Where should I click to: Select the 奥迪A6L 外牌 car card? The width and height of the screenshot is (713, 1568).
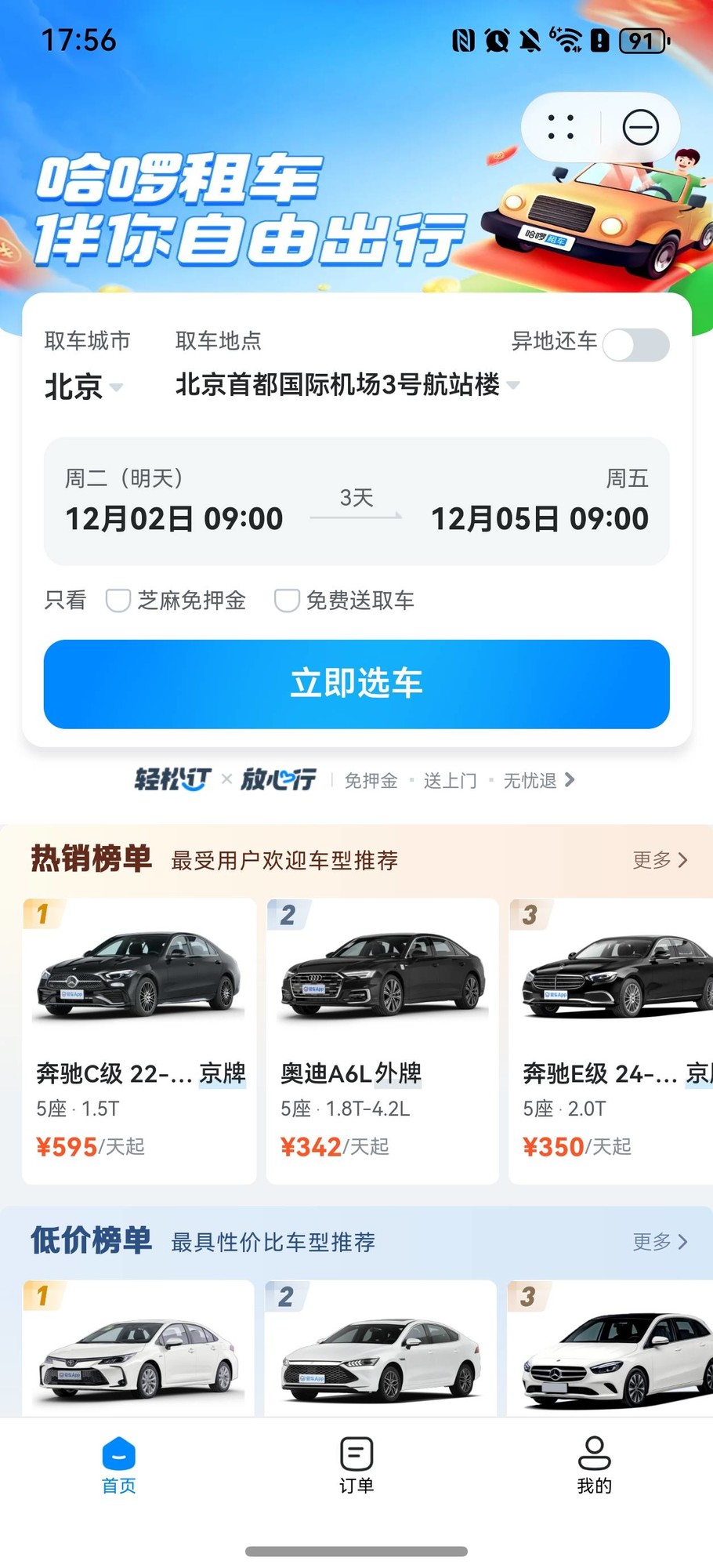pos(382,1040)
